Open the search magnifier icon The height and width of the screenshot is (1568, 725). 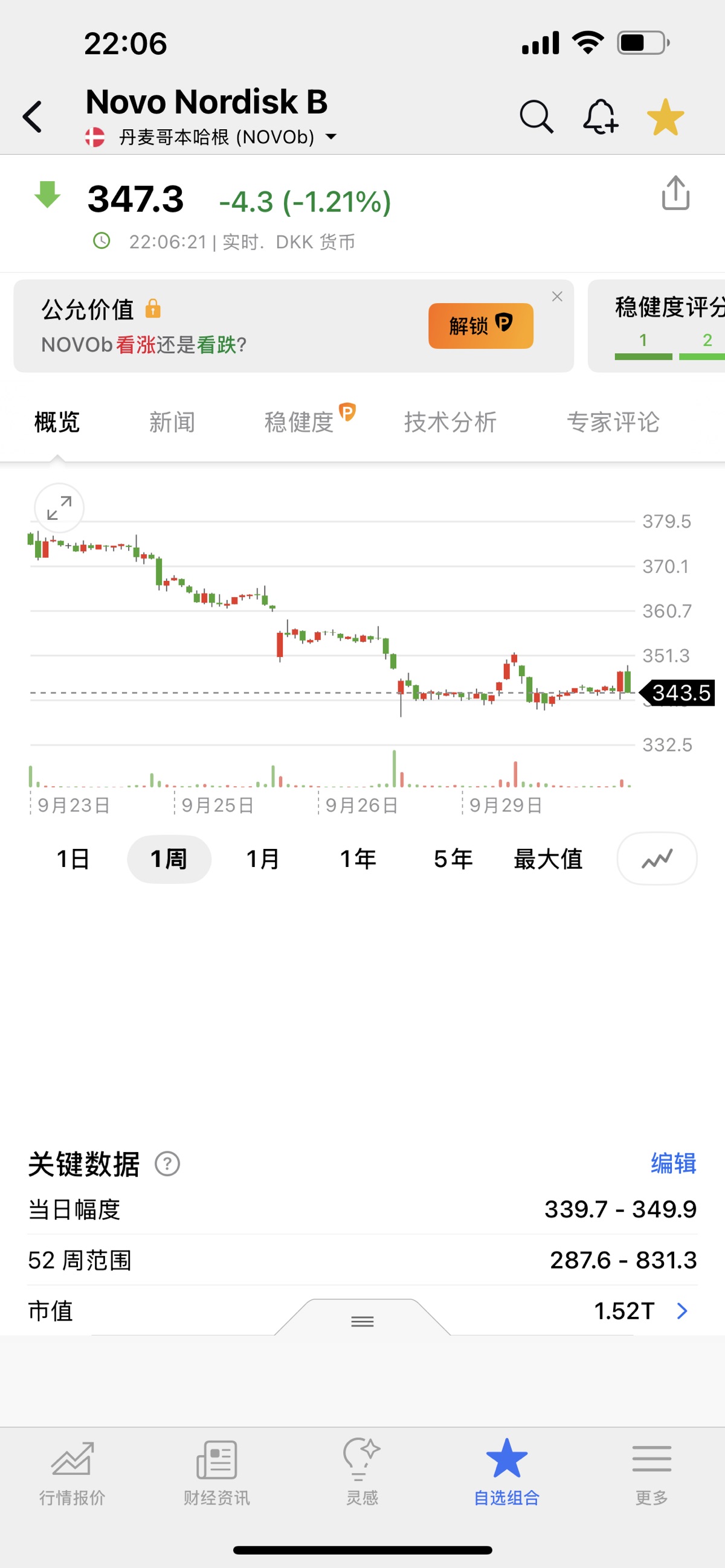(536, 117)
